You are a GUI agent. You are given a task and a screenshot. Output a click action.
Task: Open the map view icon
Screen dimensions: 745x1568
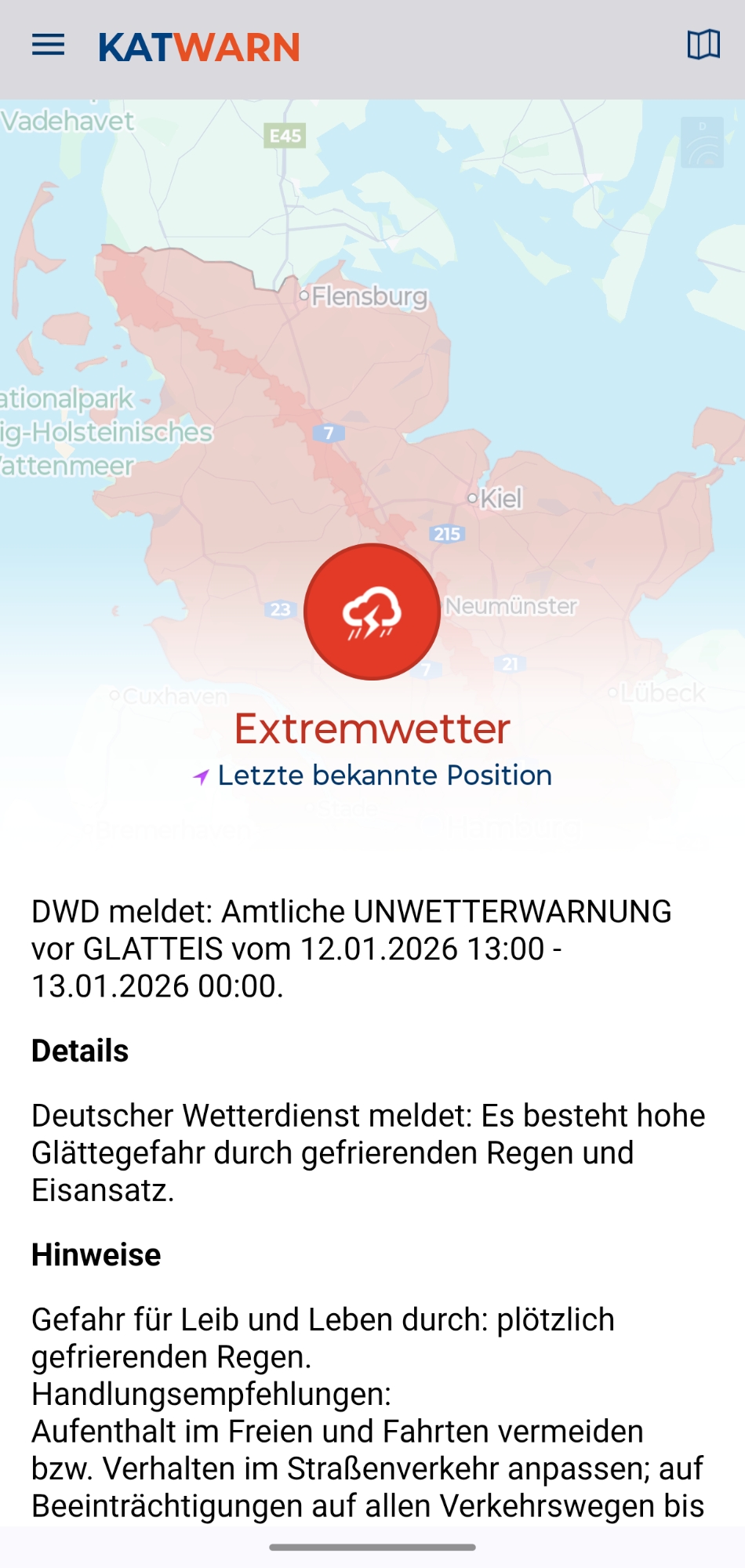703,45
